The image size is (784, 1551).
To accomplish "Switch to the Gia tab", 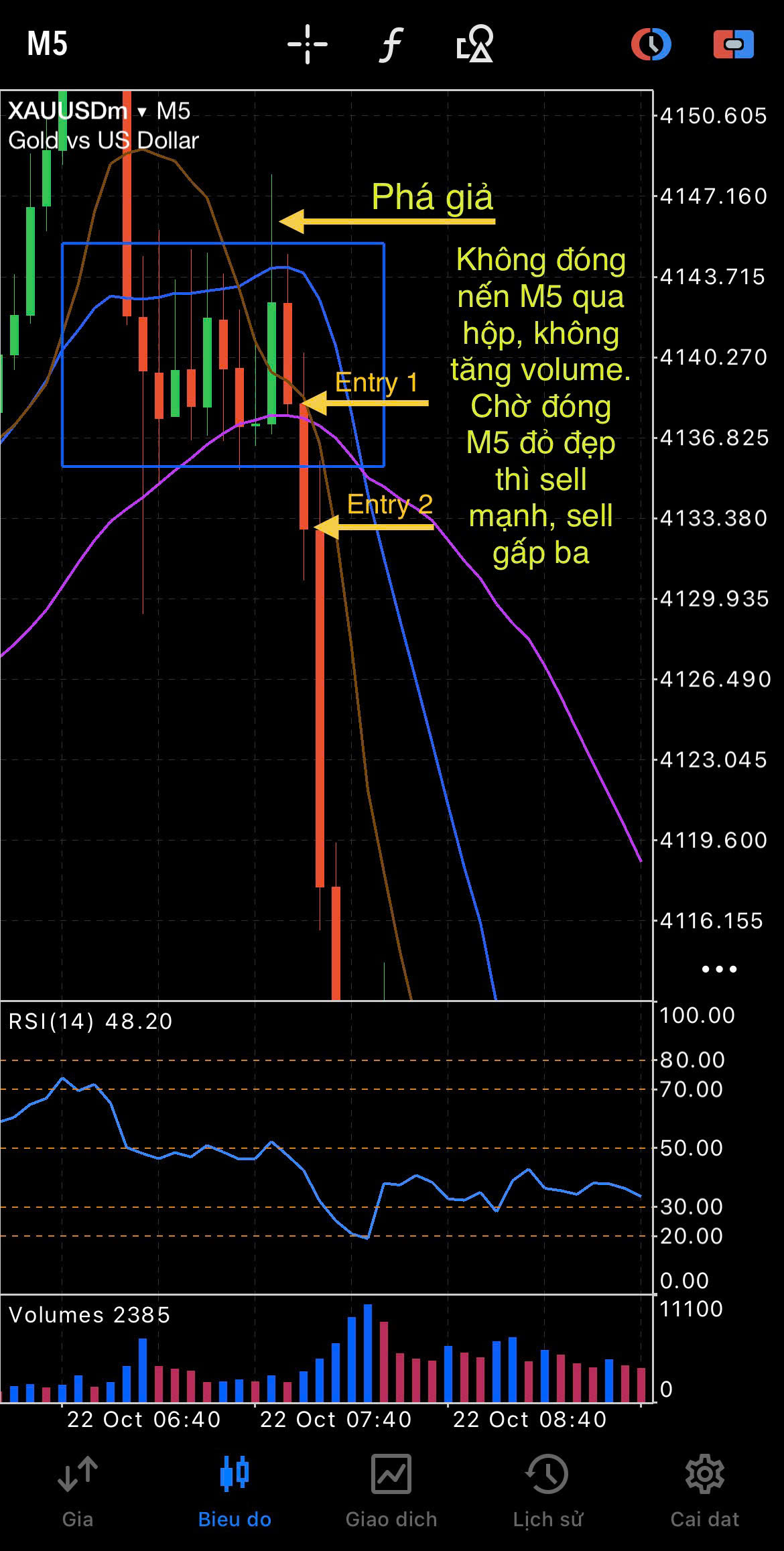I will click(78, 1489).
